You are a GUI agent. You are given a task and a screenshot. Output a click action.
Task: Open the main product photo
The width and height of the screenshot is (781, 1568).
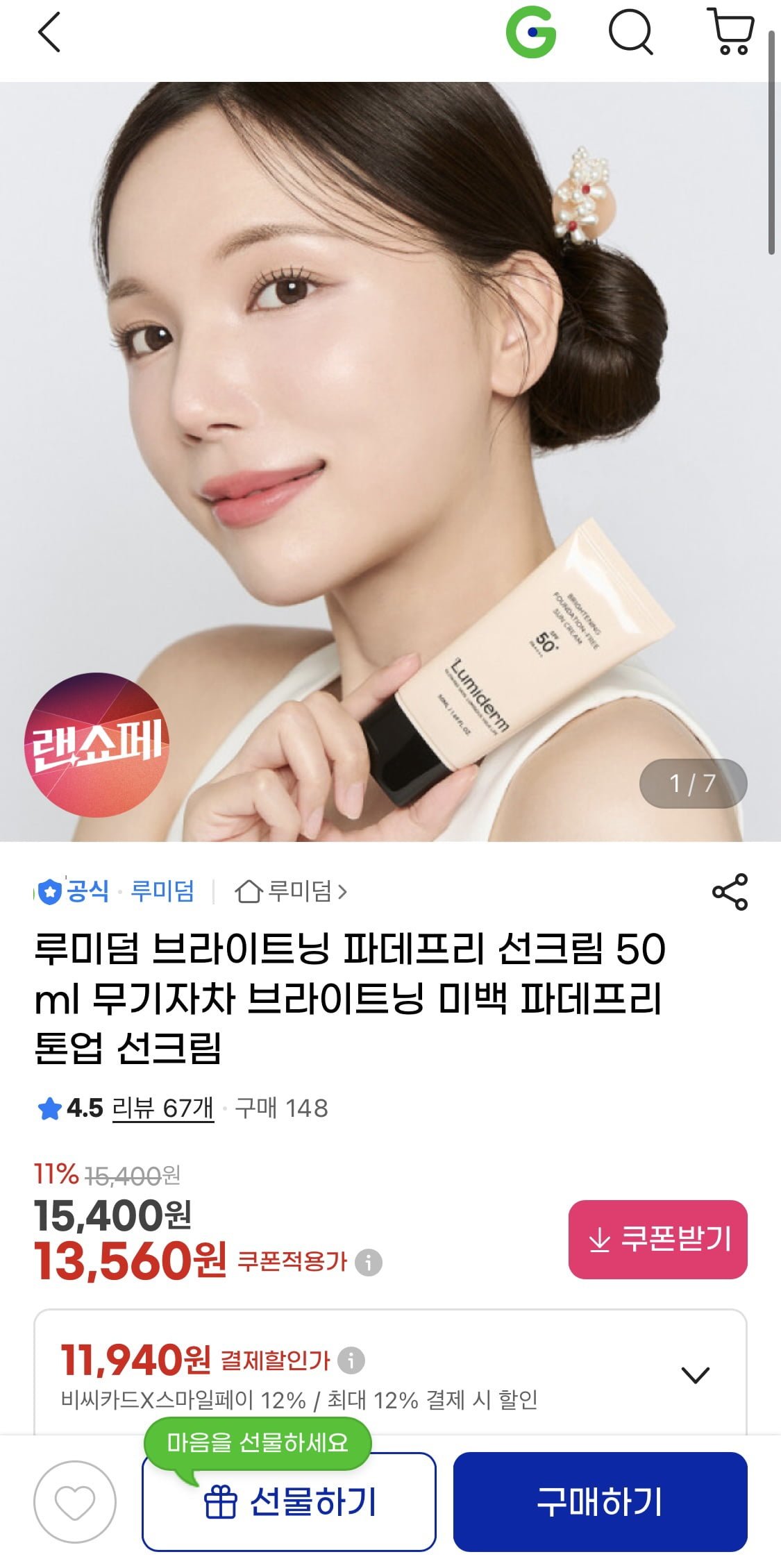pos(390,461)
